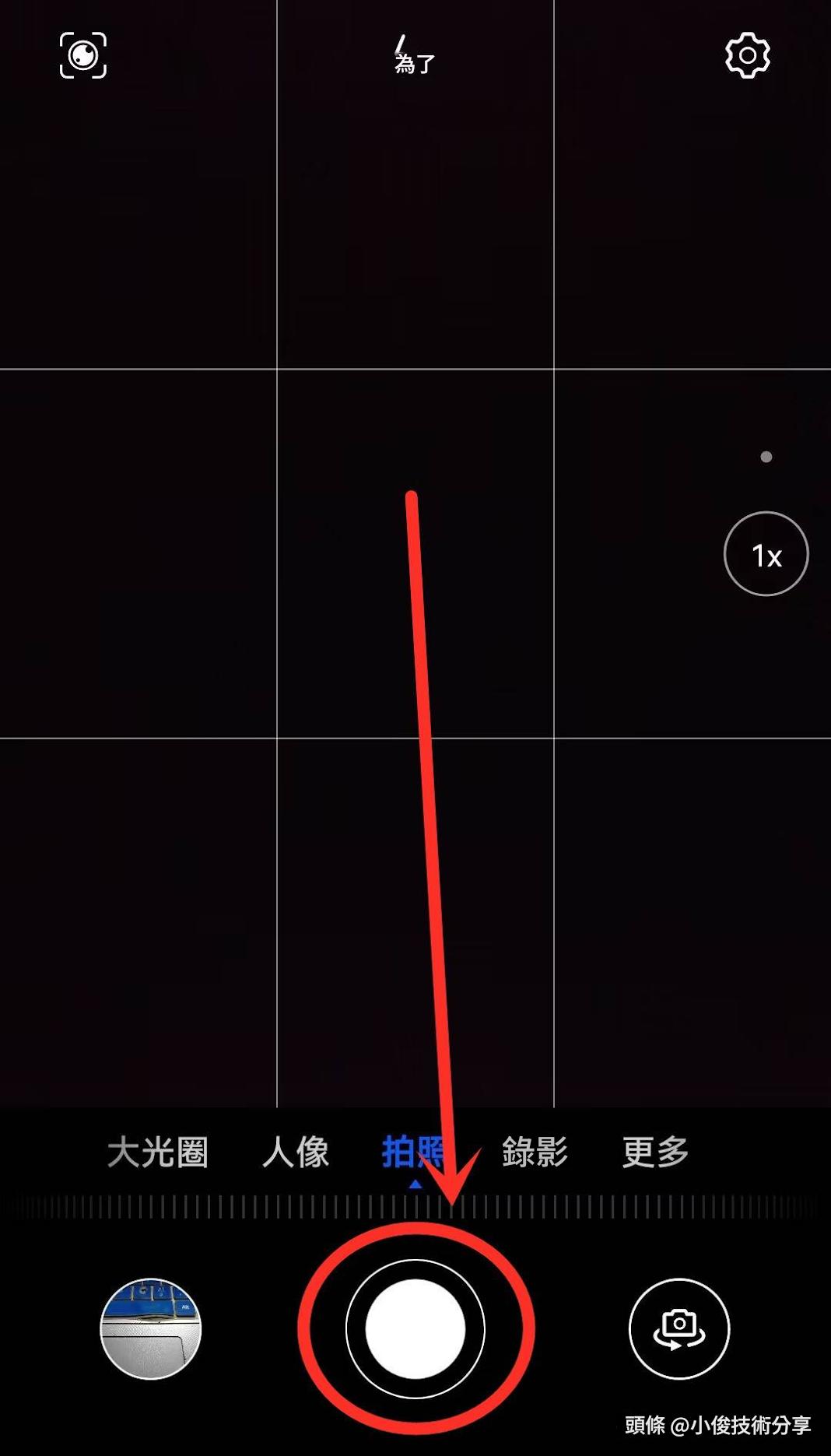Open the AI lens scanner icon
The image size is (831, 1456).
(x=83, y=55)
